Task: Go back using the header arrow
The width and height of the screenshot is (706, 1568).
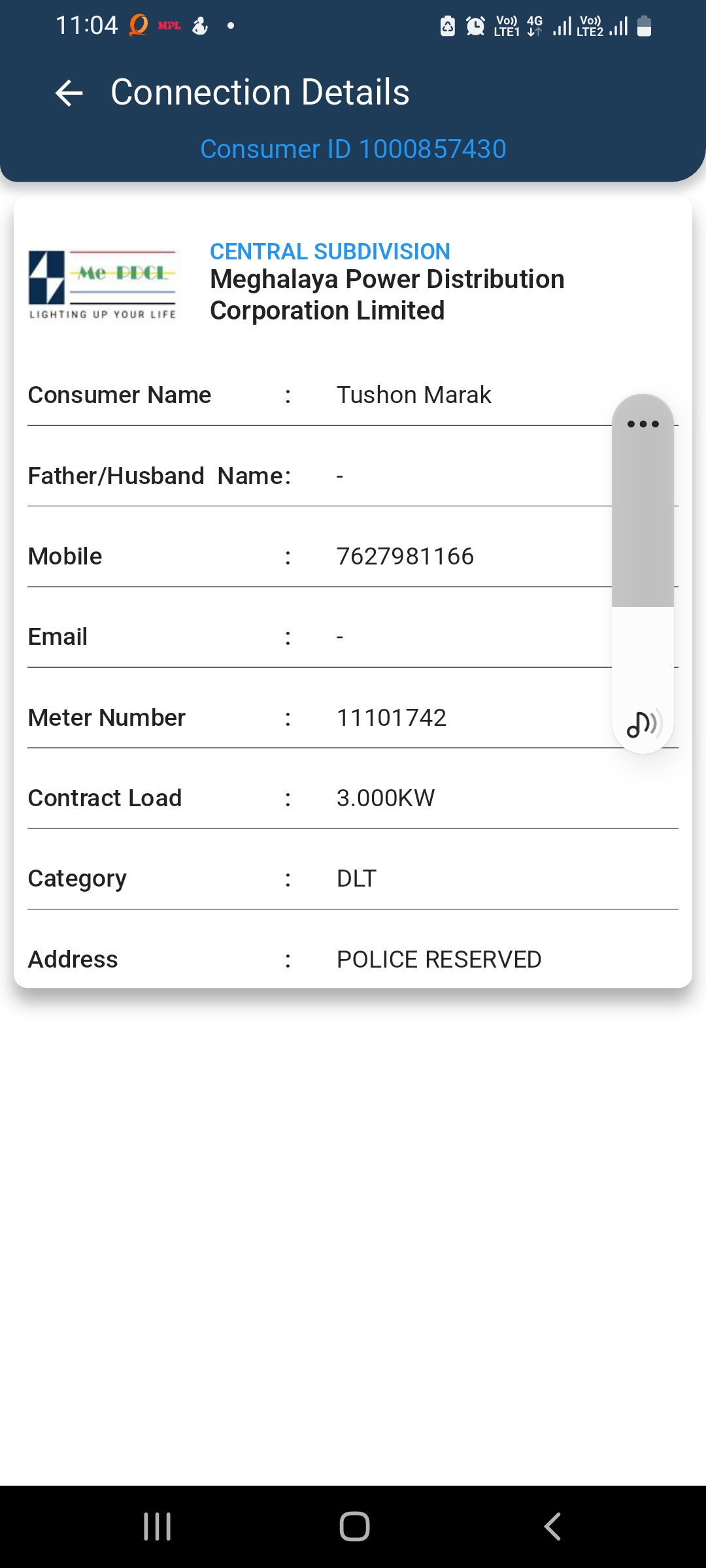Action: (x=69, y=93)
